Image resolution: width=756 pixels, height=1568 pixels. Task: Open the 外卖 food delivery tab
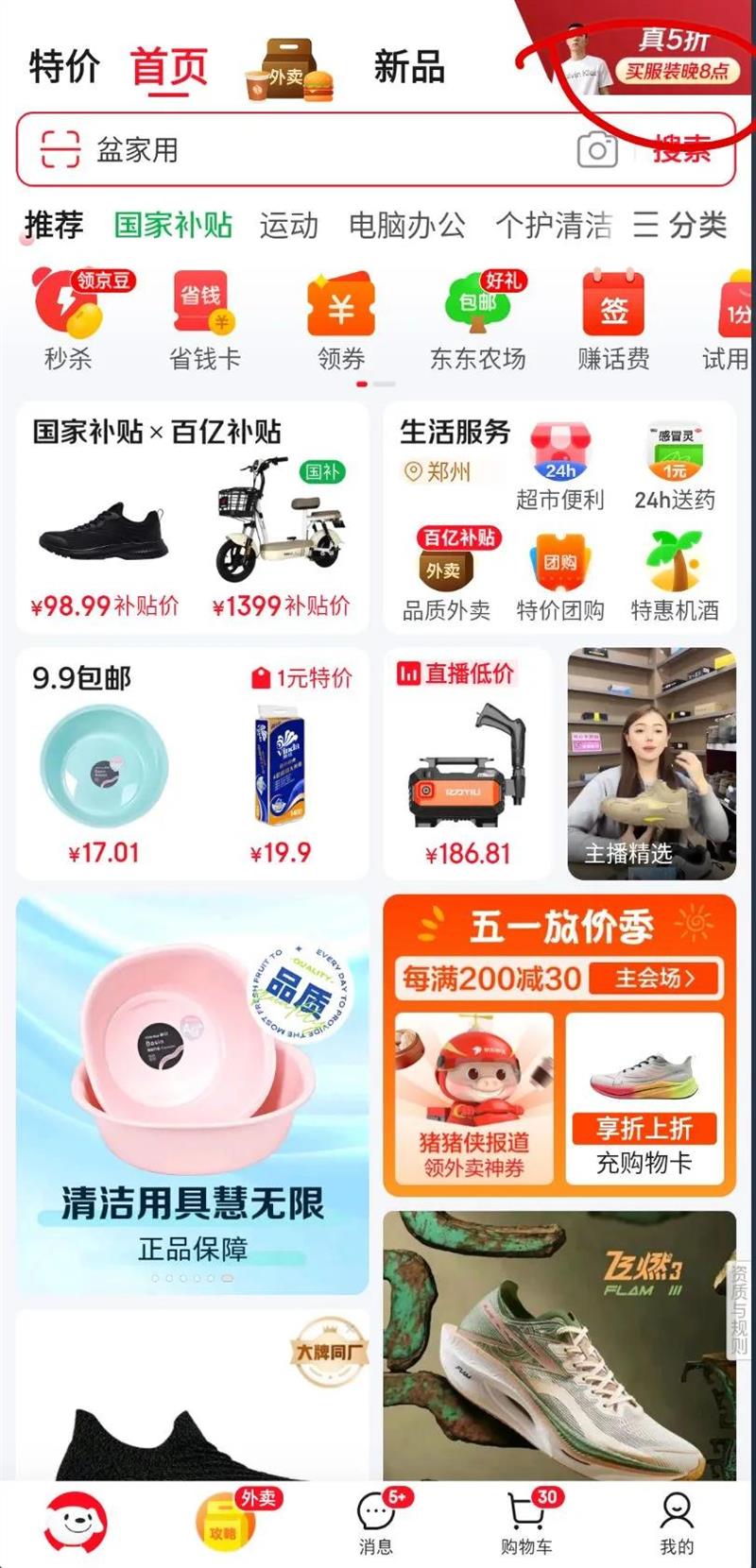(288, 72)
